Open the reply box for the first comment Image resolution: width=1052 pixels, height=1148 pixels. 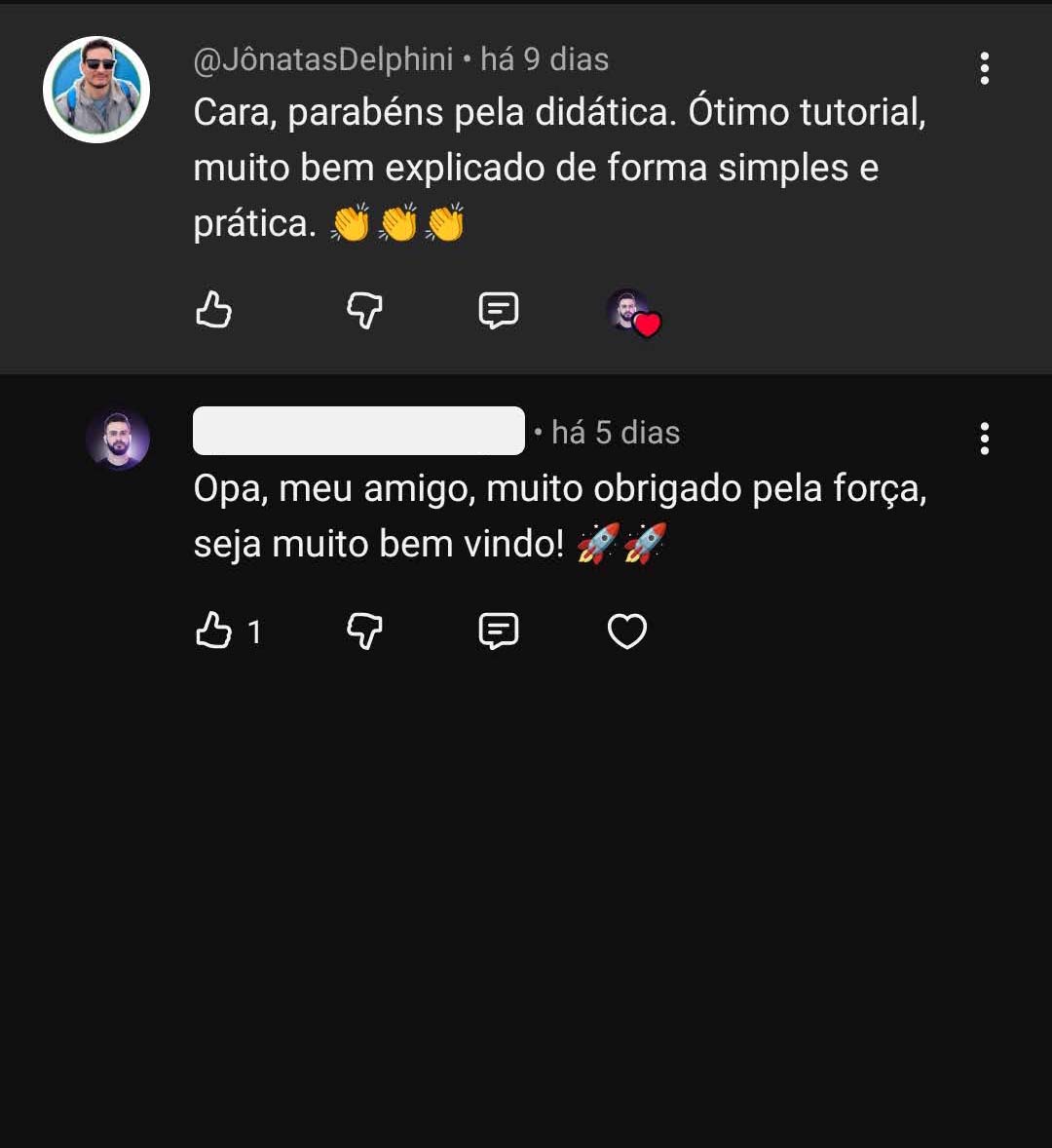498,310
